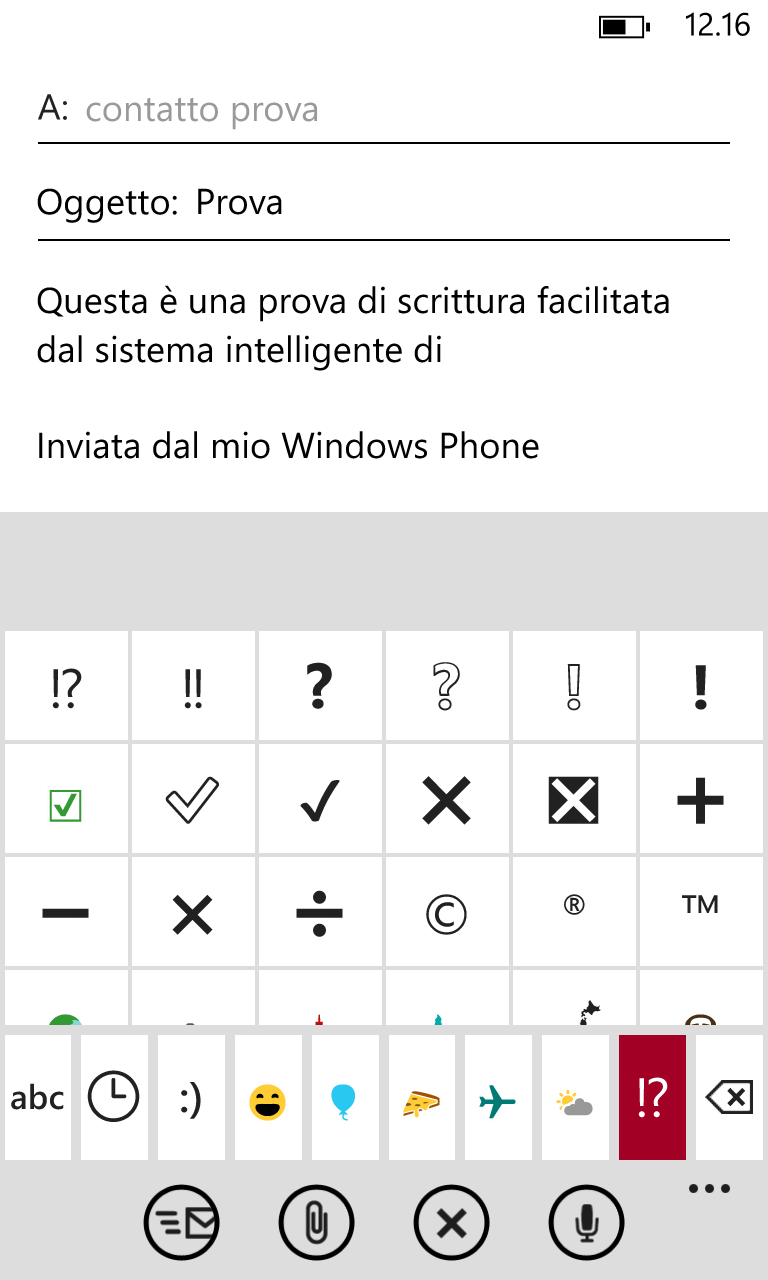This screenshot has width=768, height=1280.
Task: Insert the division ÷ symbol
Action: 320,911
